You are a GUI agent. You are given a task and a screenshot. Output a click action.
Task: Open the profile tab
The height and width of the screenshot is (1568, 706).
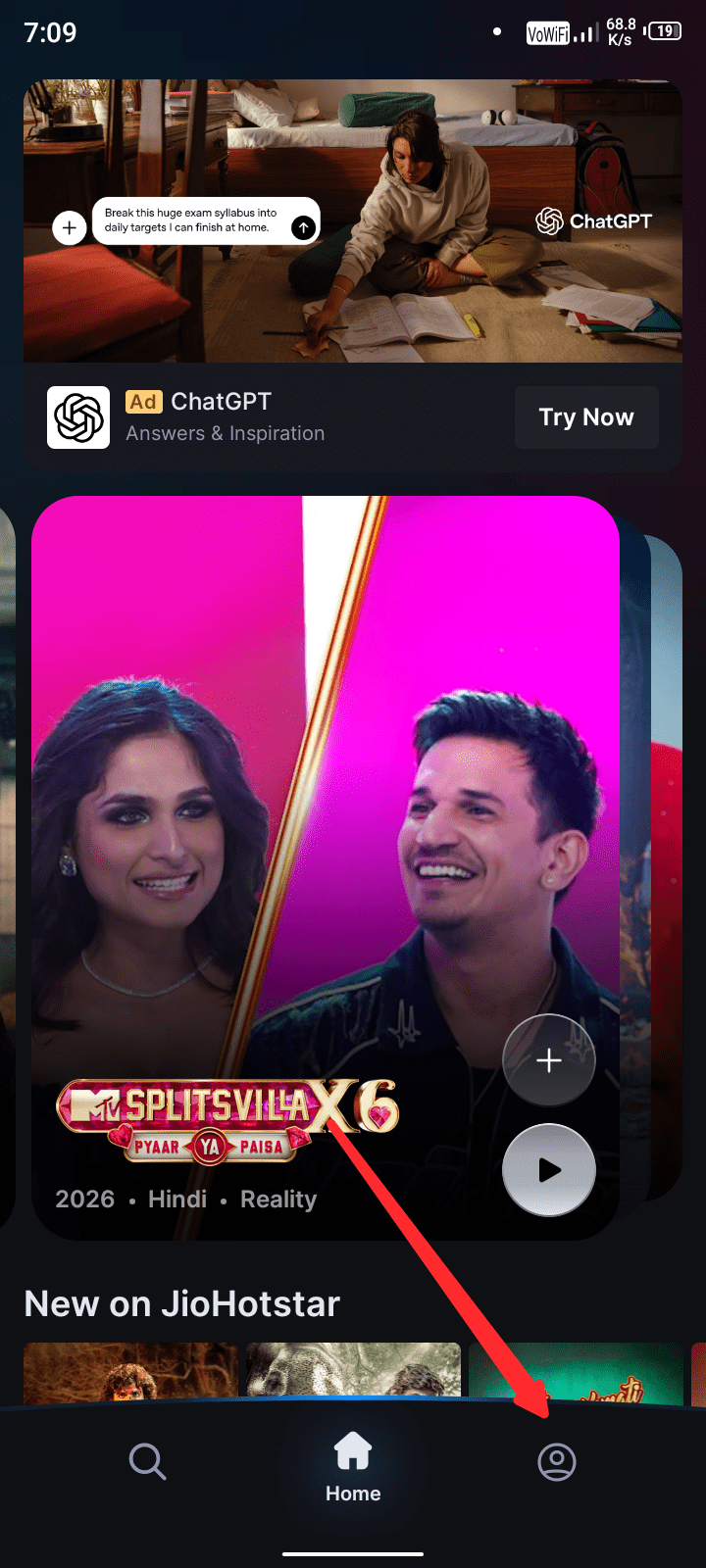(x=557, y=1461)
